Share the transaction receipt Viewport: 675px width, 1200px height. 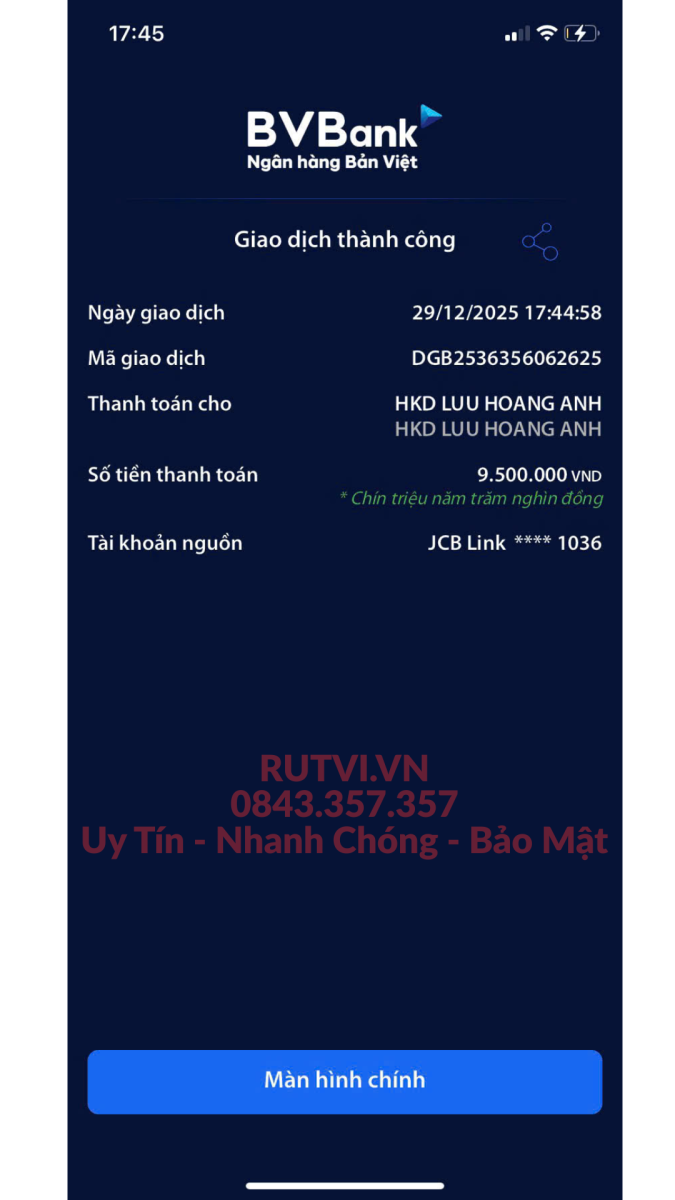coord(540,241)
